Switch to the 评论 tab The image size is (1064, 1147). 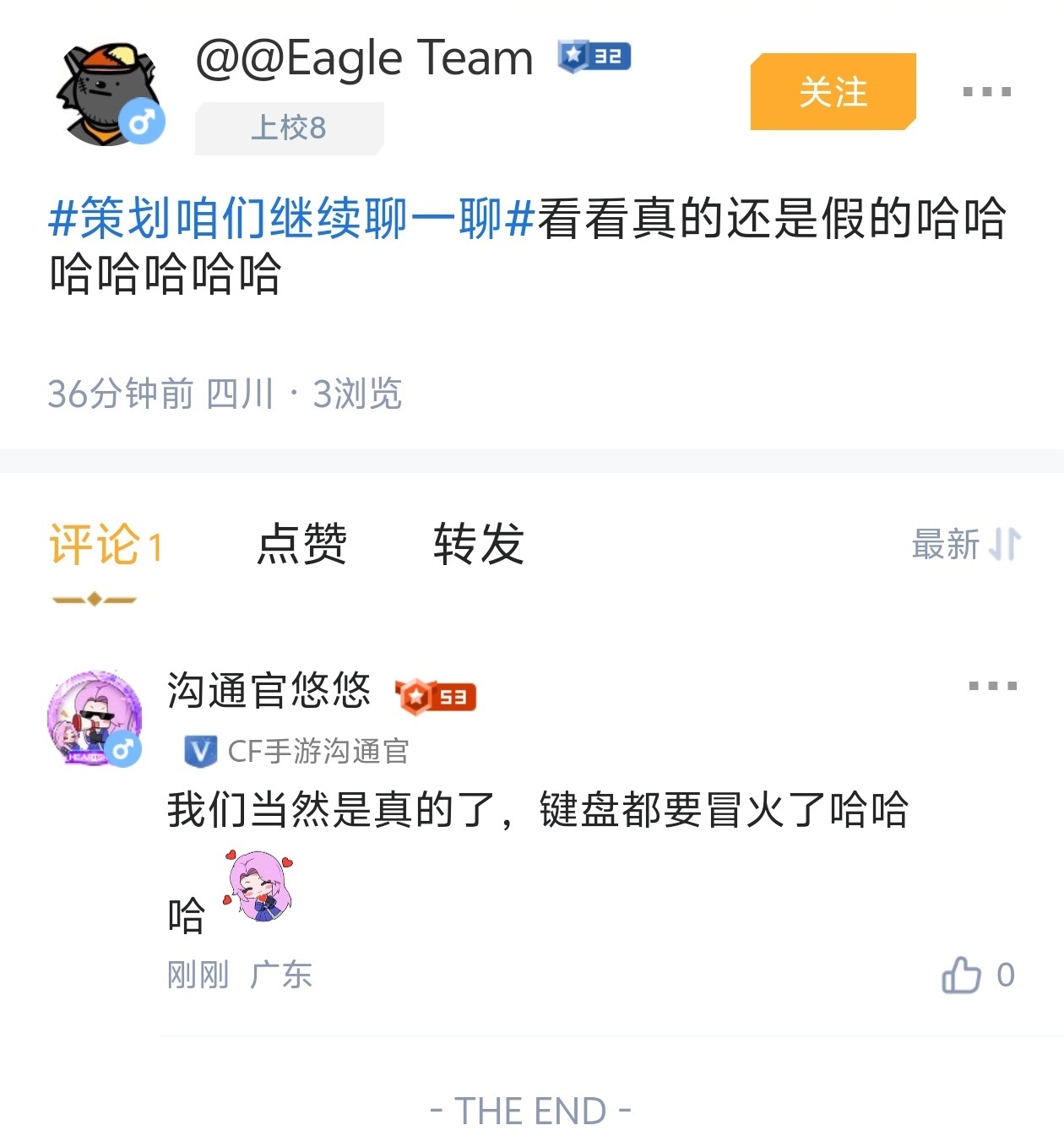[104, 545]
